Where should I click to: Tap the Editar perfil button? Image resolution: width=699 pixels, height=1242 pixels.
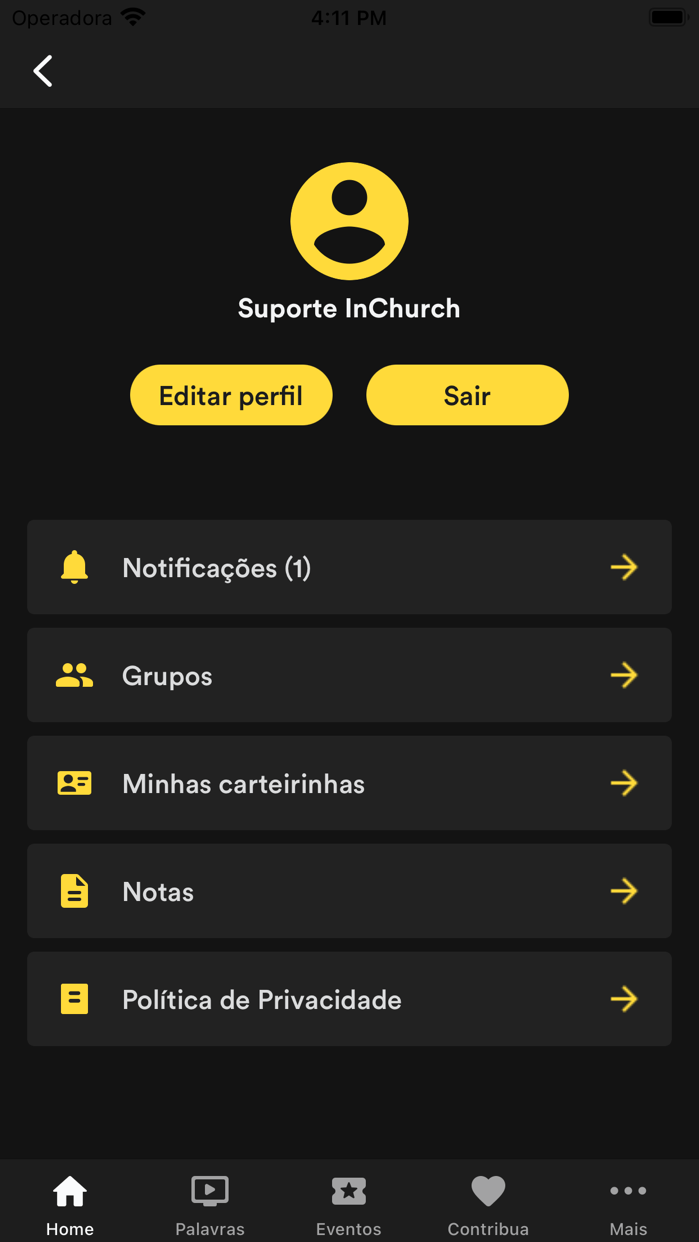click(231, 395)
